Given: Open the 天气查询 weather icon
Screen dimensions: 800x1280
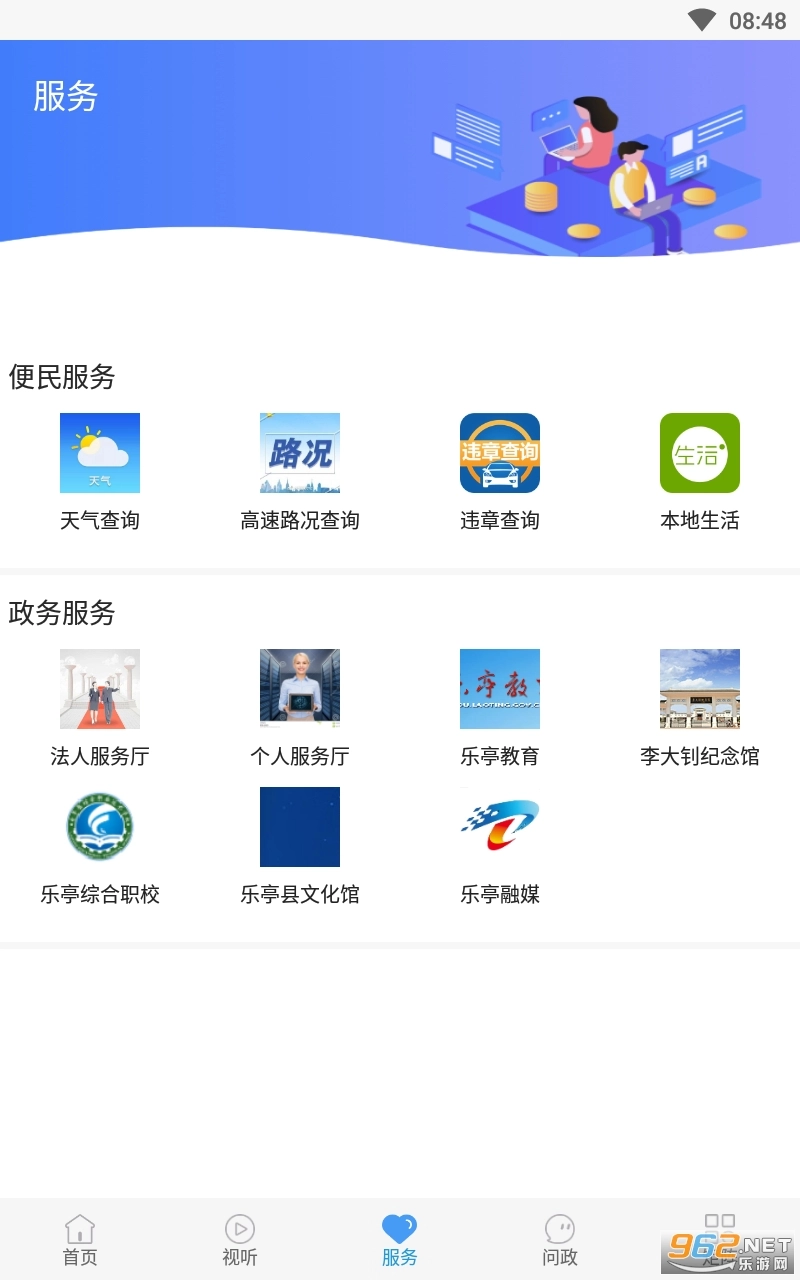Looking at the screenshot, I should pos(99,452).
